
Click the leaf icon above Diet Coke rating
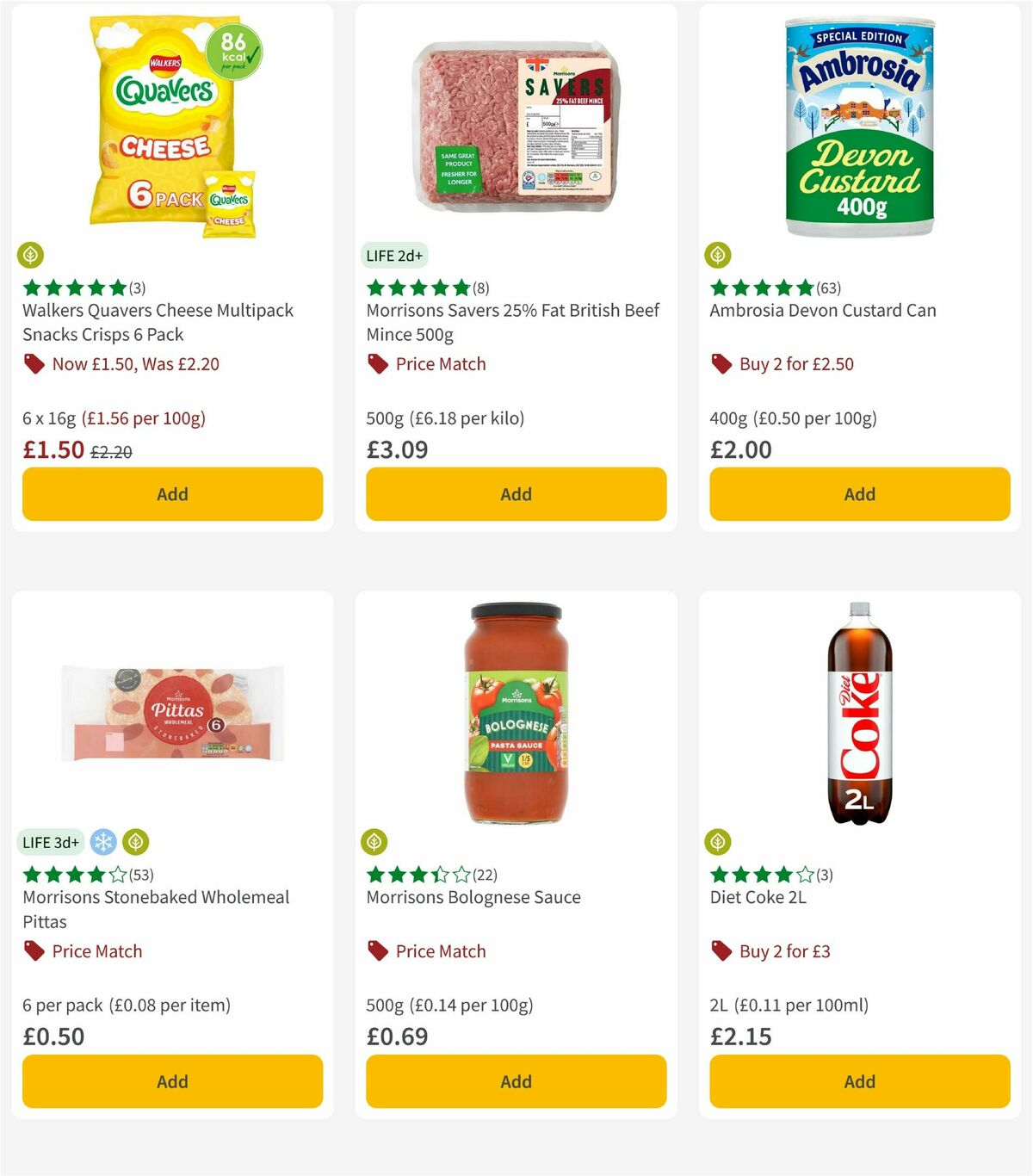719,843
